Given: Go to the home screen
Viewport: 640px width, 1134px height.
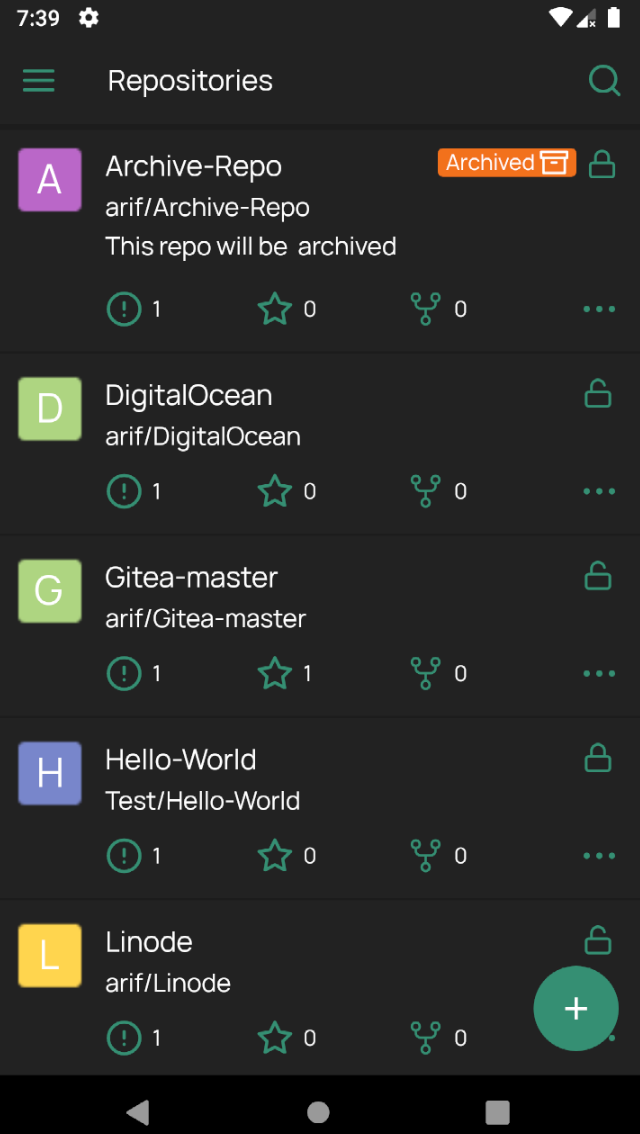Looking at the screenshot, I should (x=318, y=1112).
